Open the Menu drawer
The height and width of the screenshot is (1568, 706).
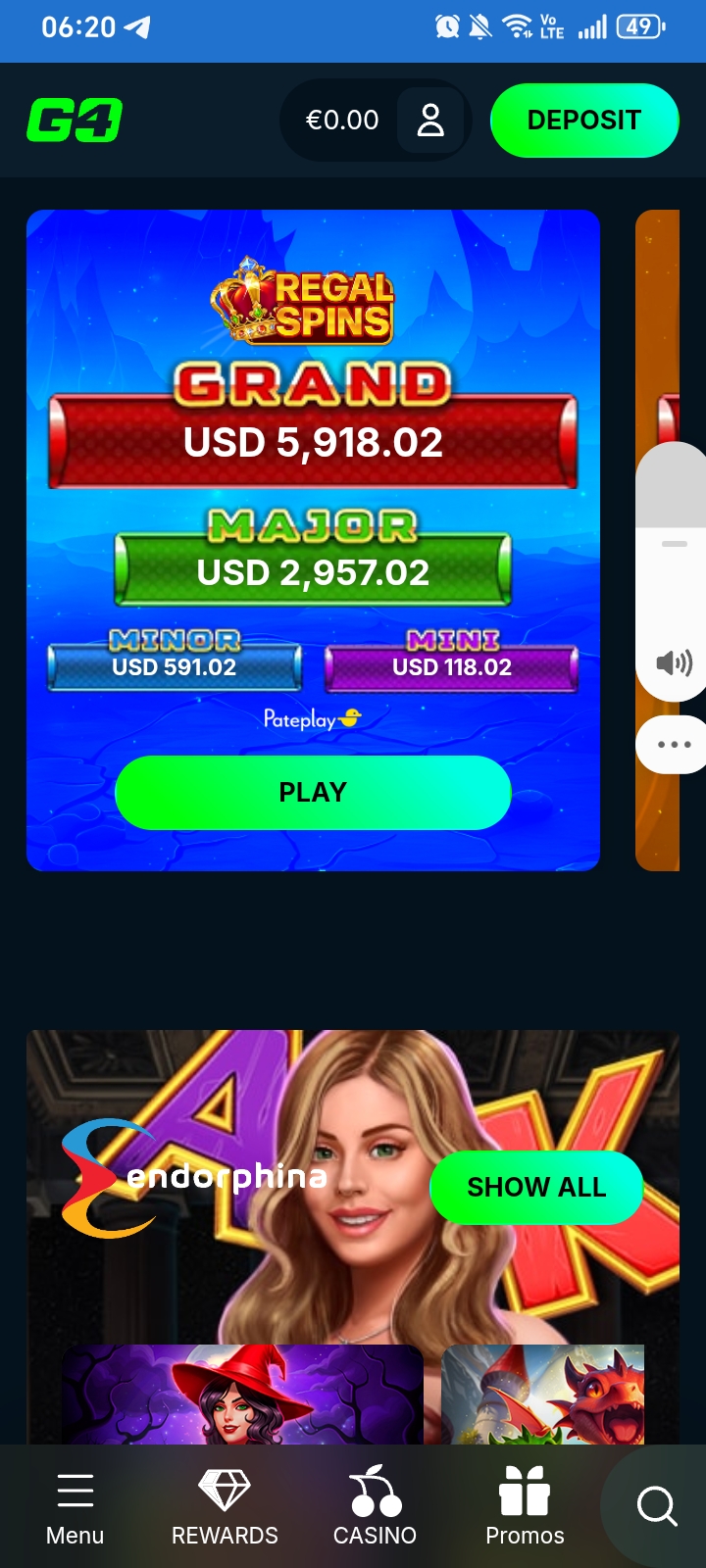[75, 1509]
